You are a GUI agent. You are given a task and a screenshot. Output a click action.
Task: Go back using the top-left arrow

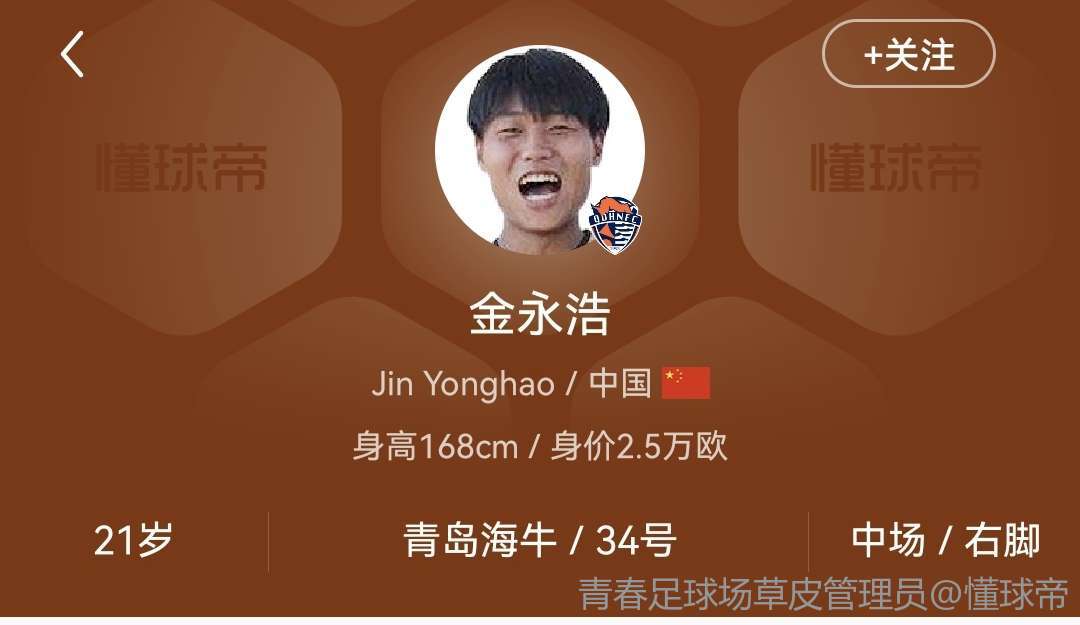pyautogui.click(x=72, y=55)
